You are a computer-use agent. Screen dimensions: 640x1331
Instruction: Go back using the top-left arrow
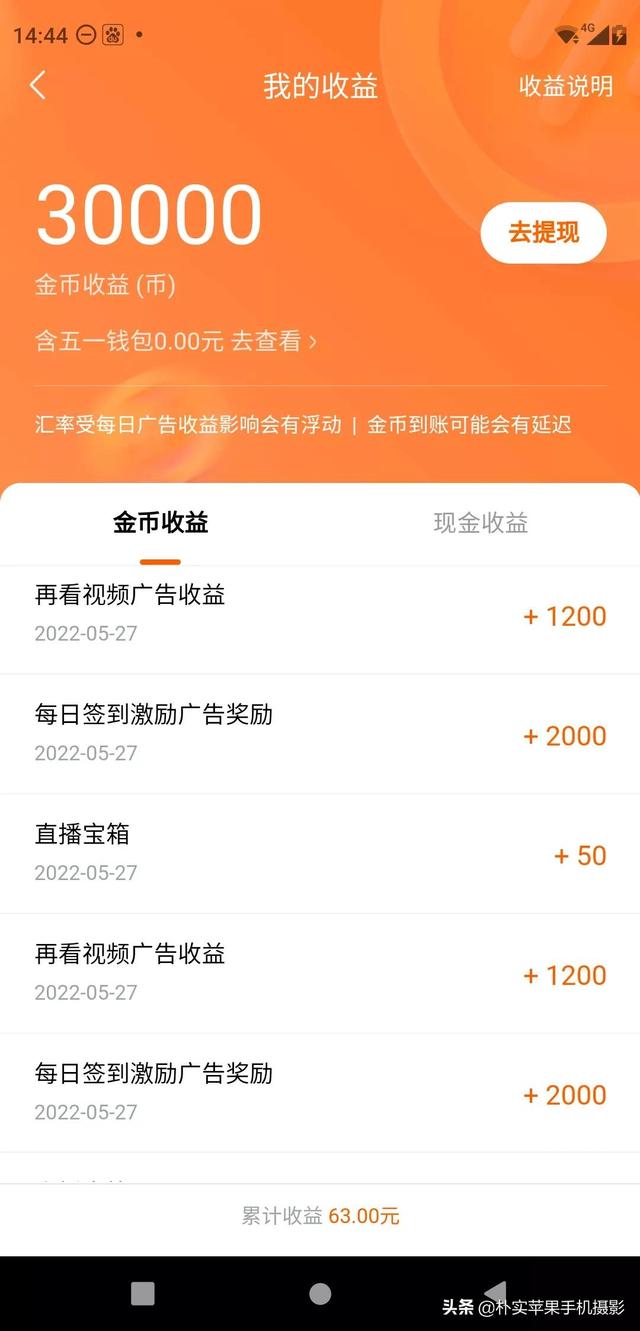tap(38, 85)
